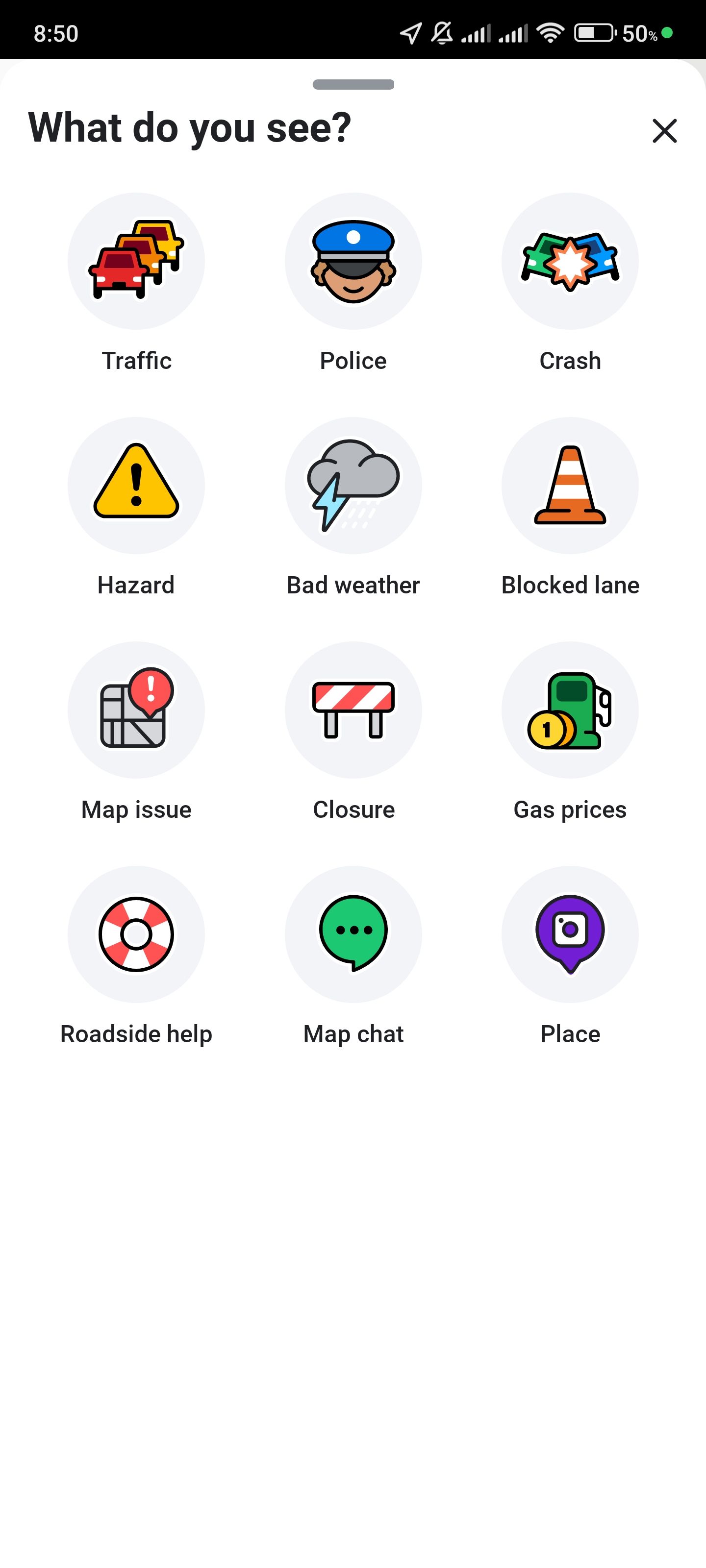Choose the Hazard report
This screenshot has height=1568, width=706.
point(136,485)
